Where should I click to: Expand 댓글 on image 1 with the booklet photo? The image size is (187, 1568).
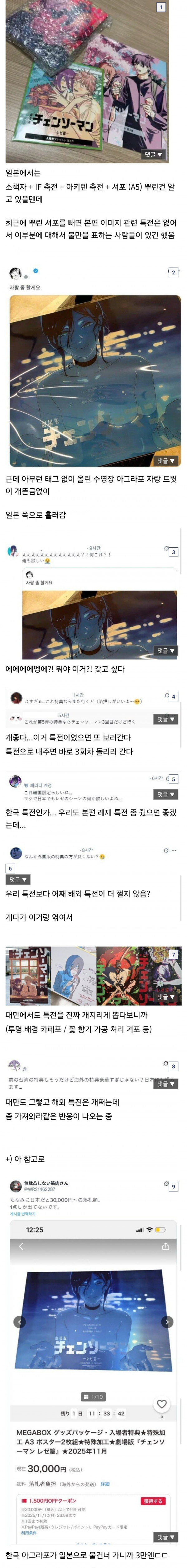pyautogui.click(x=153, y=155)
